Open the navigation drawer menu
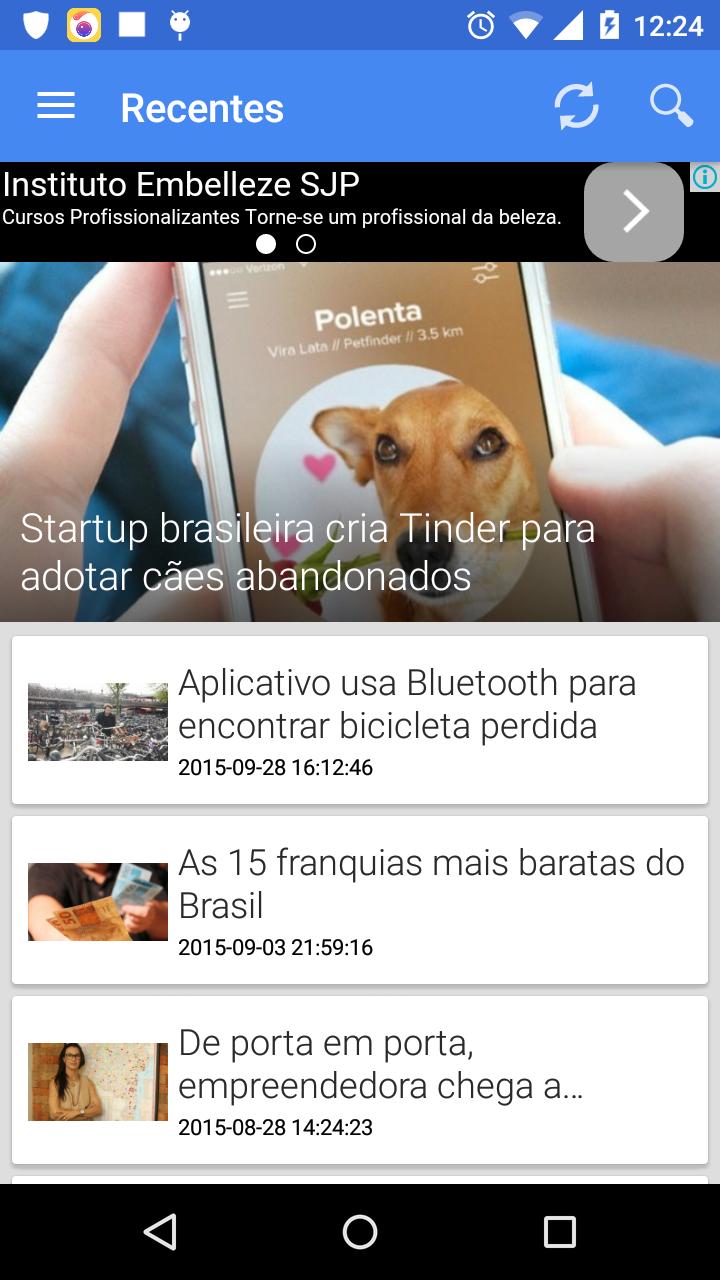This screenshot has width=720, height=1280. (x=55, y=105)
